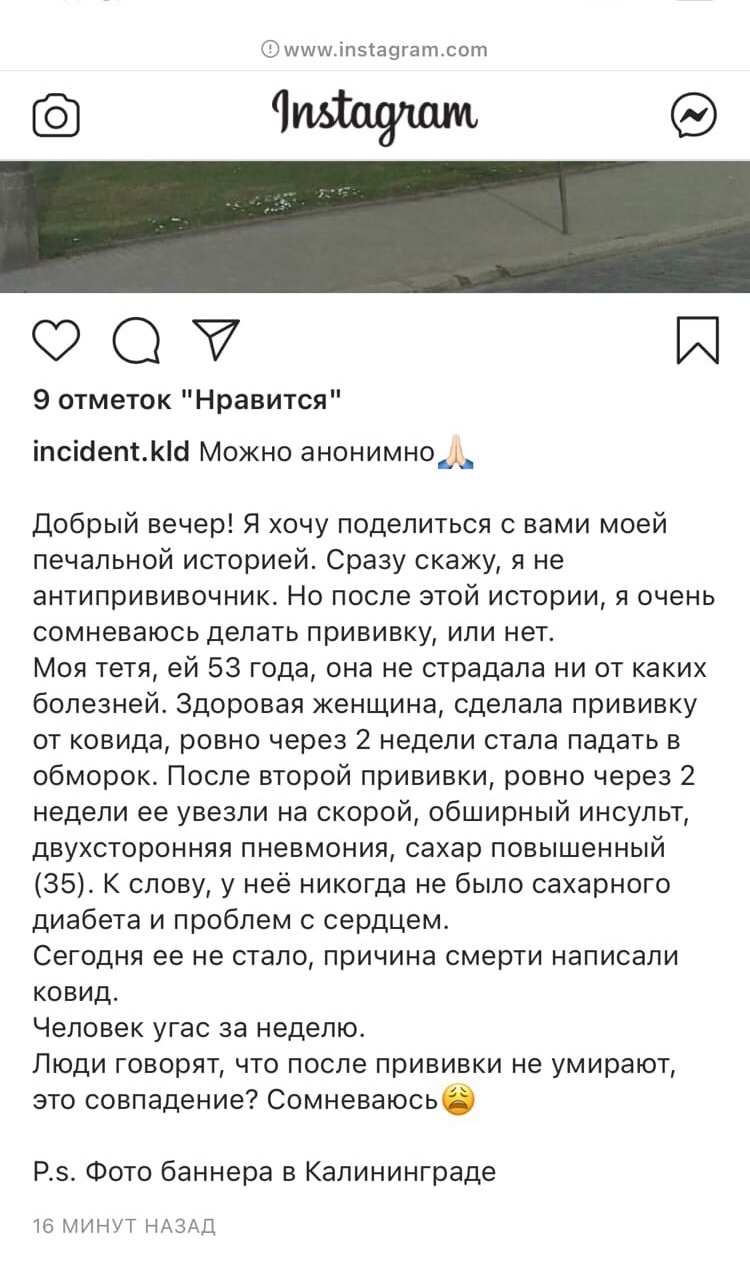Tap the www.instagram.com address bar
Screen dimensions: 750x1274
375,49
